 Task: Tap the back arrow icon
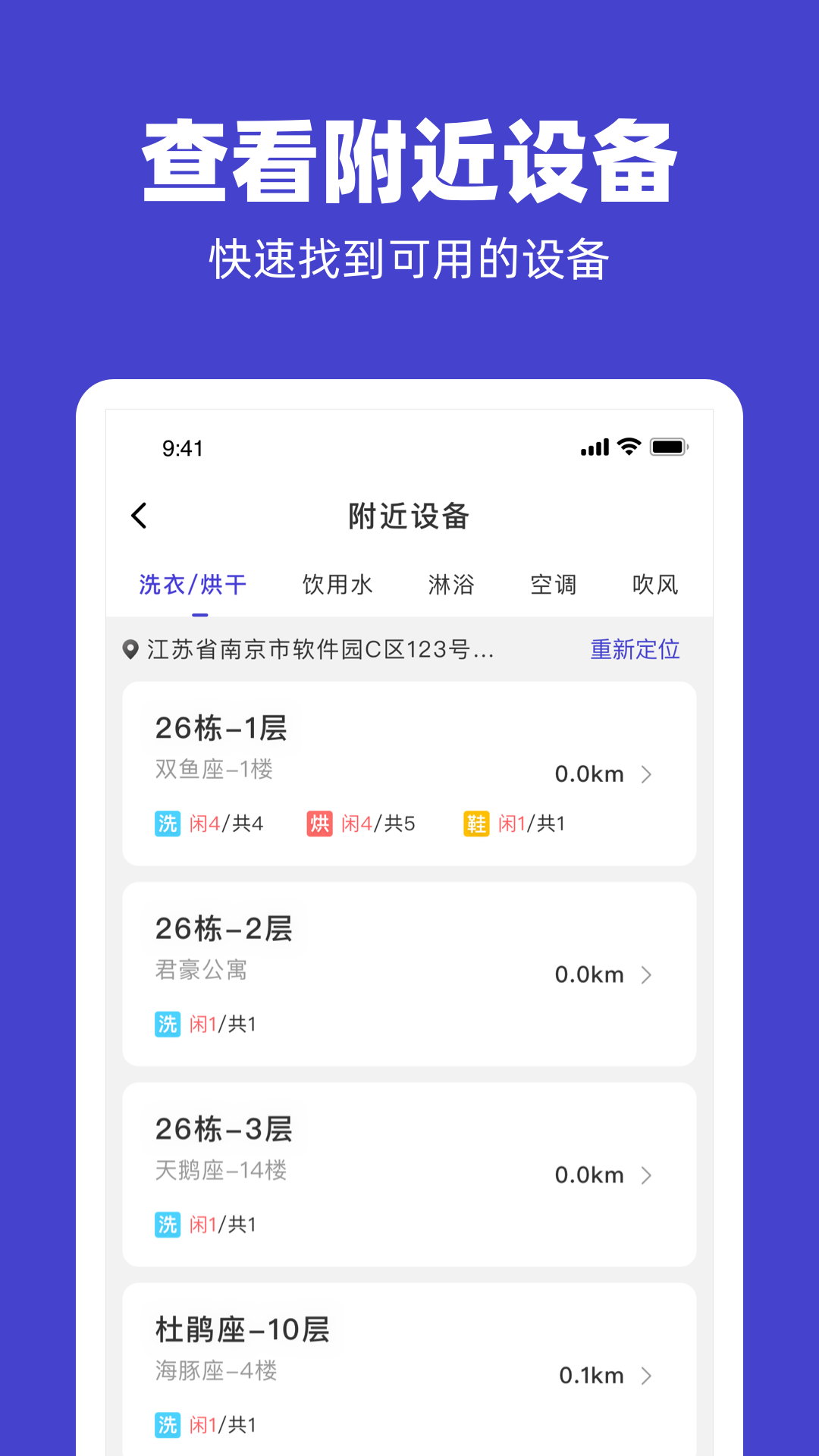[x=139, y=515]
